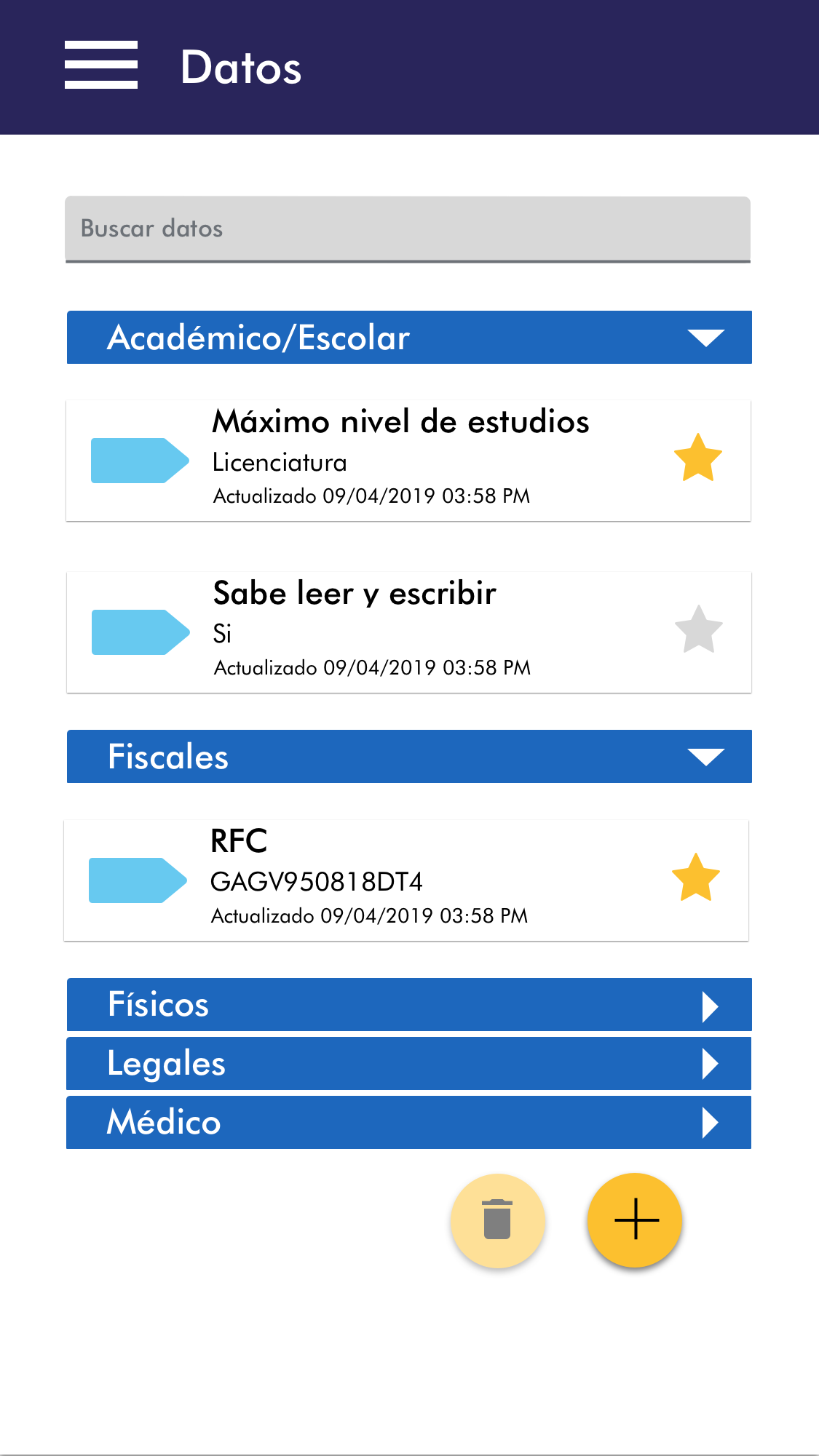This screenshot has height=1456, width=819.
Task: Open the hamburger navigation menu
Action: pos(101,65)
